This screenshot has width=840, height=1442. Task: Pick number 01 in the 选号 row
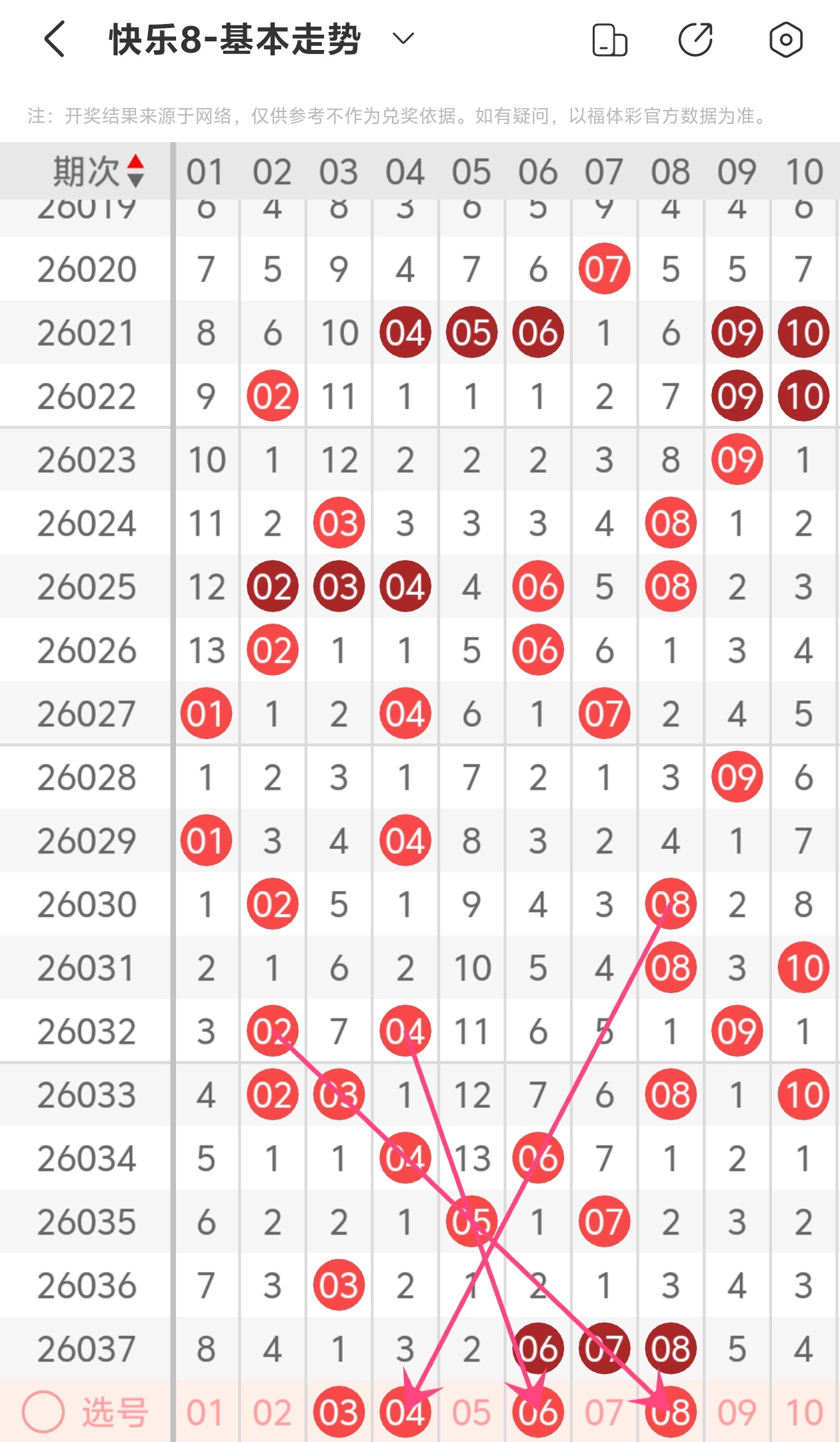tap(205, 1412)
